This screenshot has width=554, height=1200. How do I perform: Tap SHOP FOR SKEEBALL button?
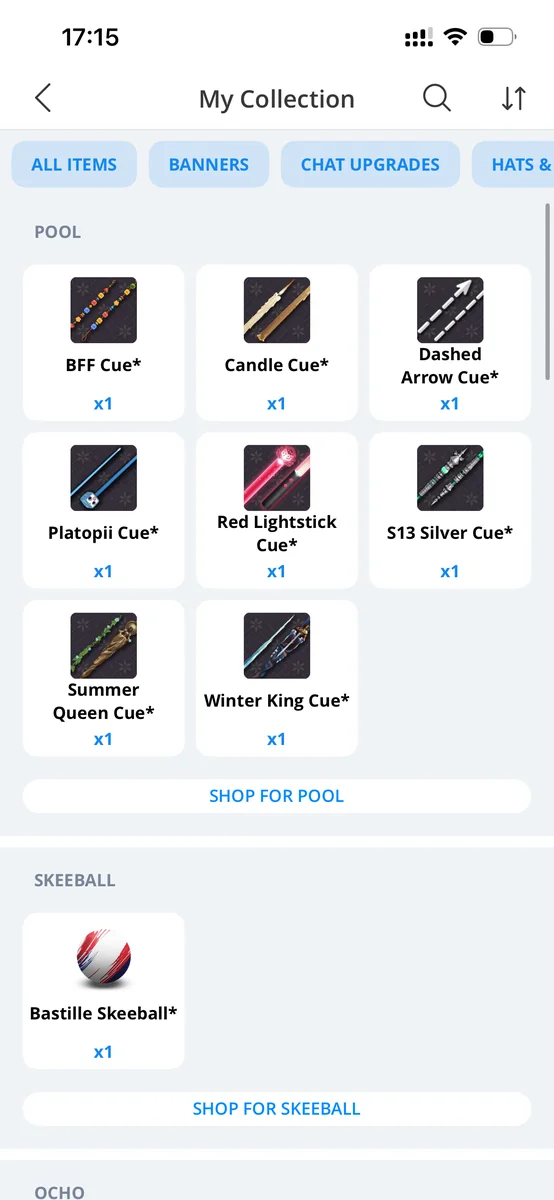277,1109
